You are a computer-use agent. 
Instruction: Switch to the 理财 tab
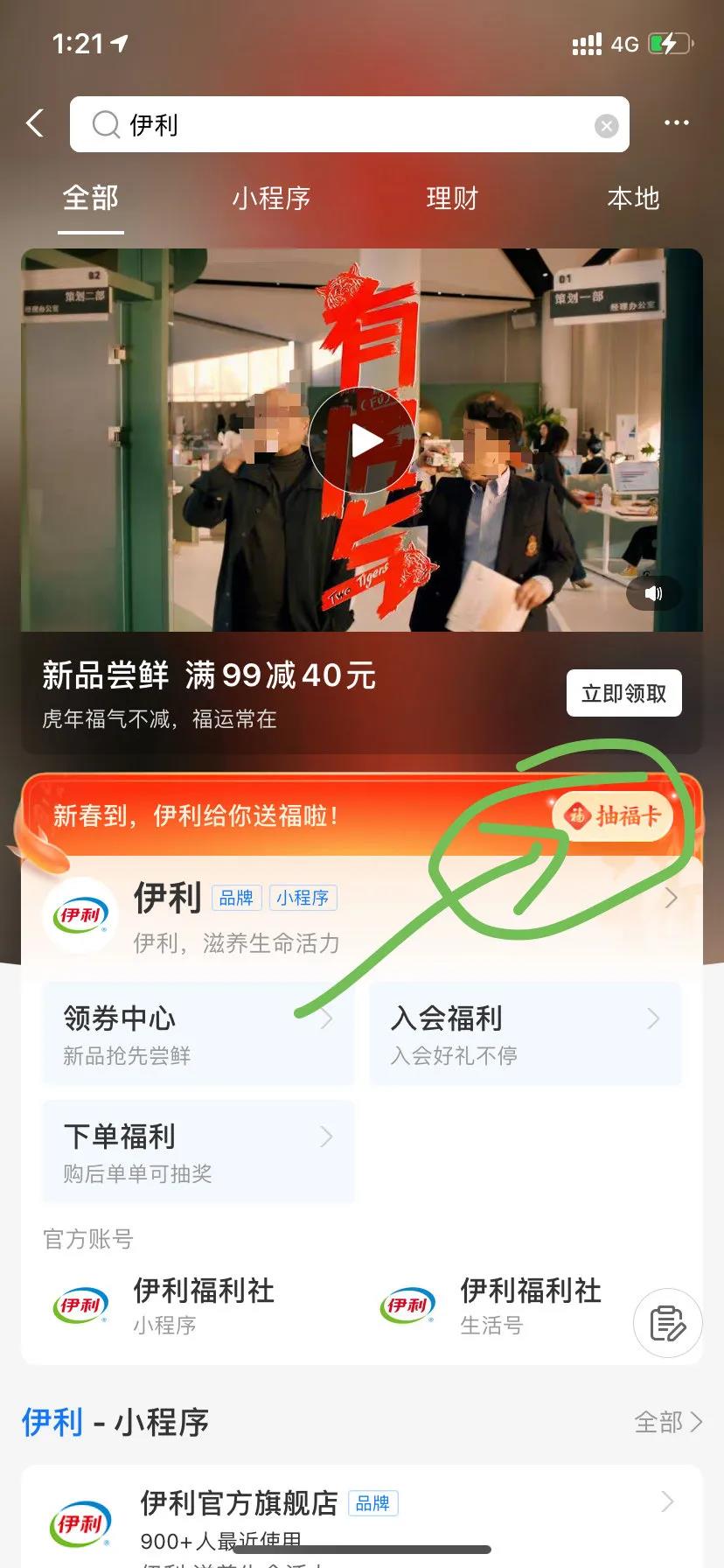pyautogui.click(x=452, y=199)
